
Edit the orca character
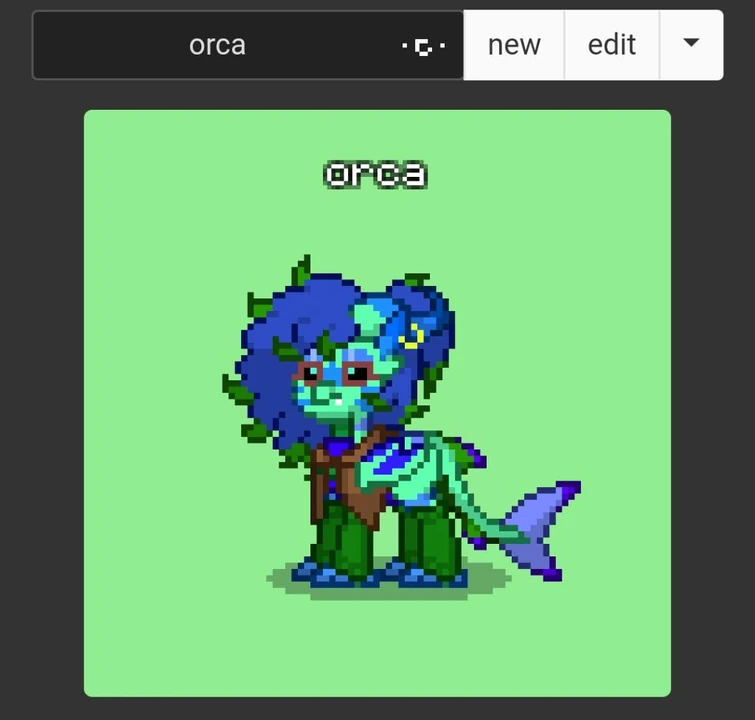tap(612, 45)
